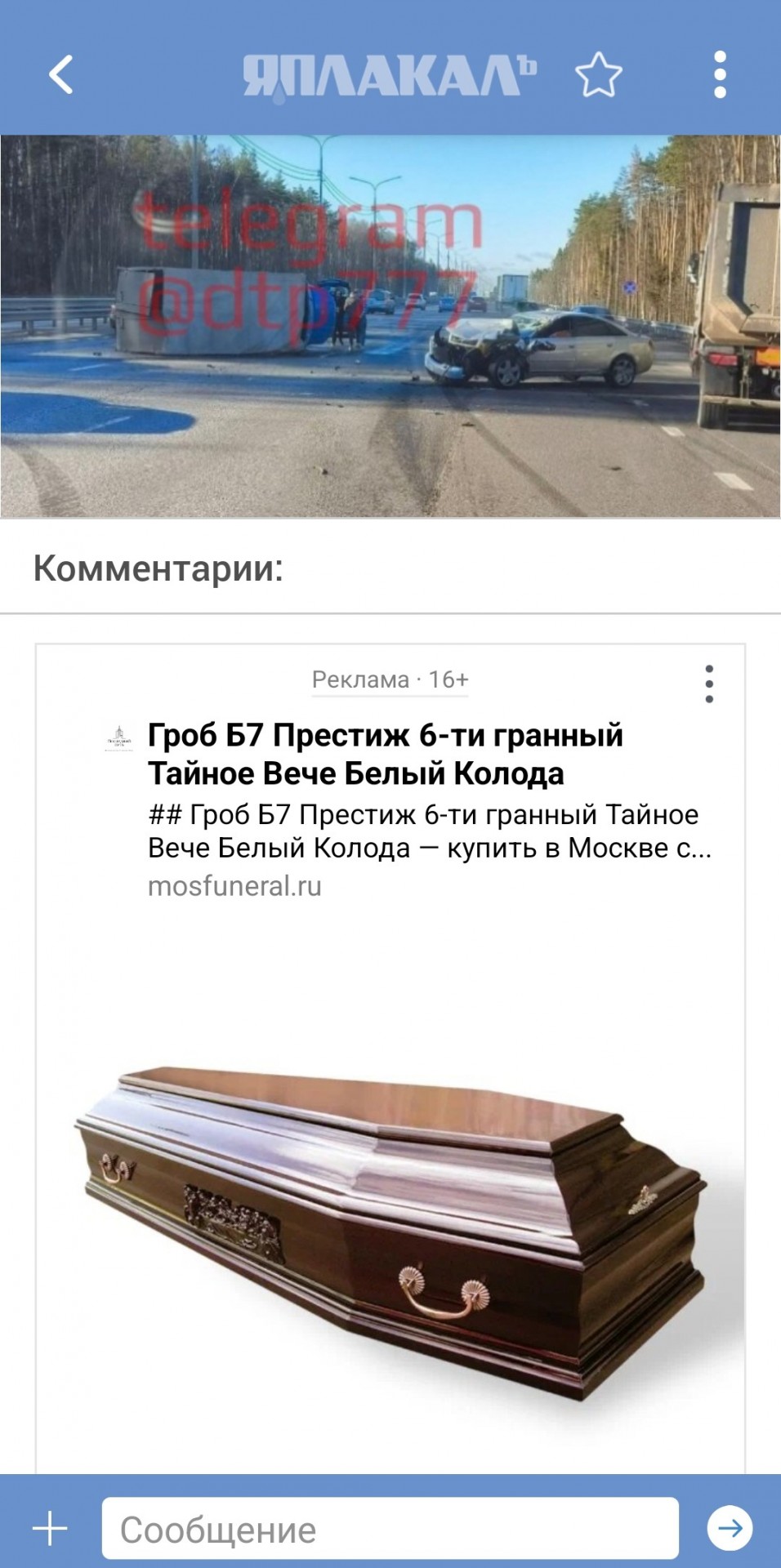Go back using the top-left arrow
This screenshot has height=1568, width=781.
61,75
